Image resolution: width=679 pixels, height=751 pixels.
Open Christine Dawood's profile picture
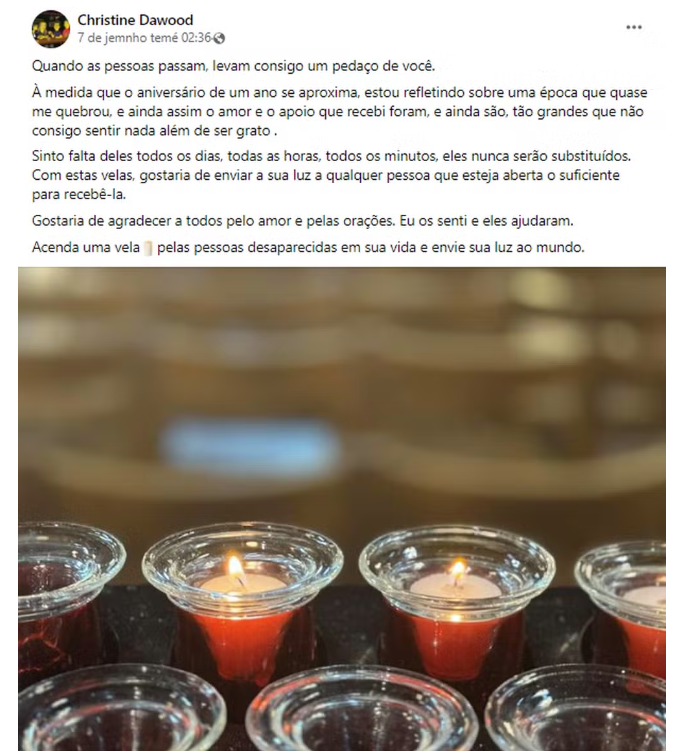tap(51, 29)
